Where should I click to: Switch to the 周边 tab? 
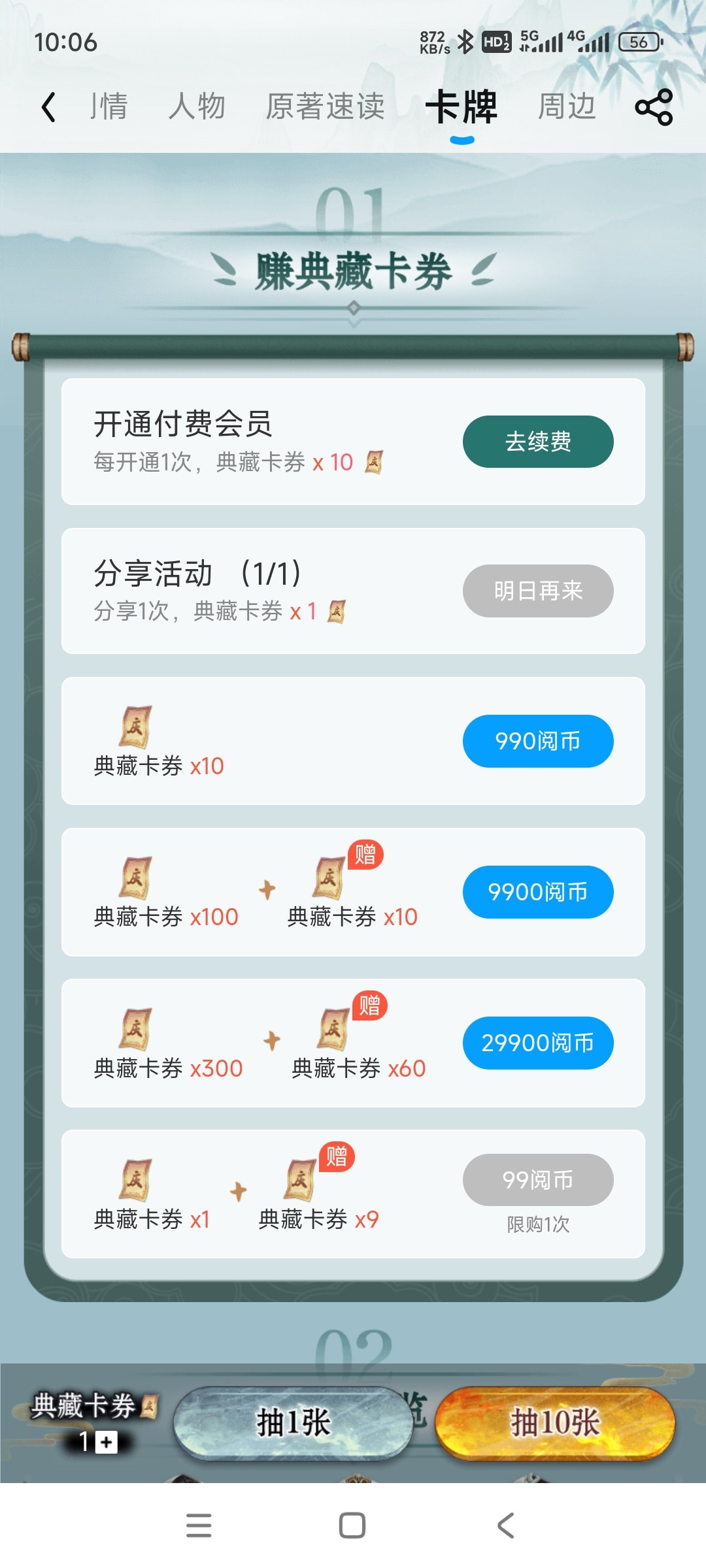(567, 106)
